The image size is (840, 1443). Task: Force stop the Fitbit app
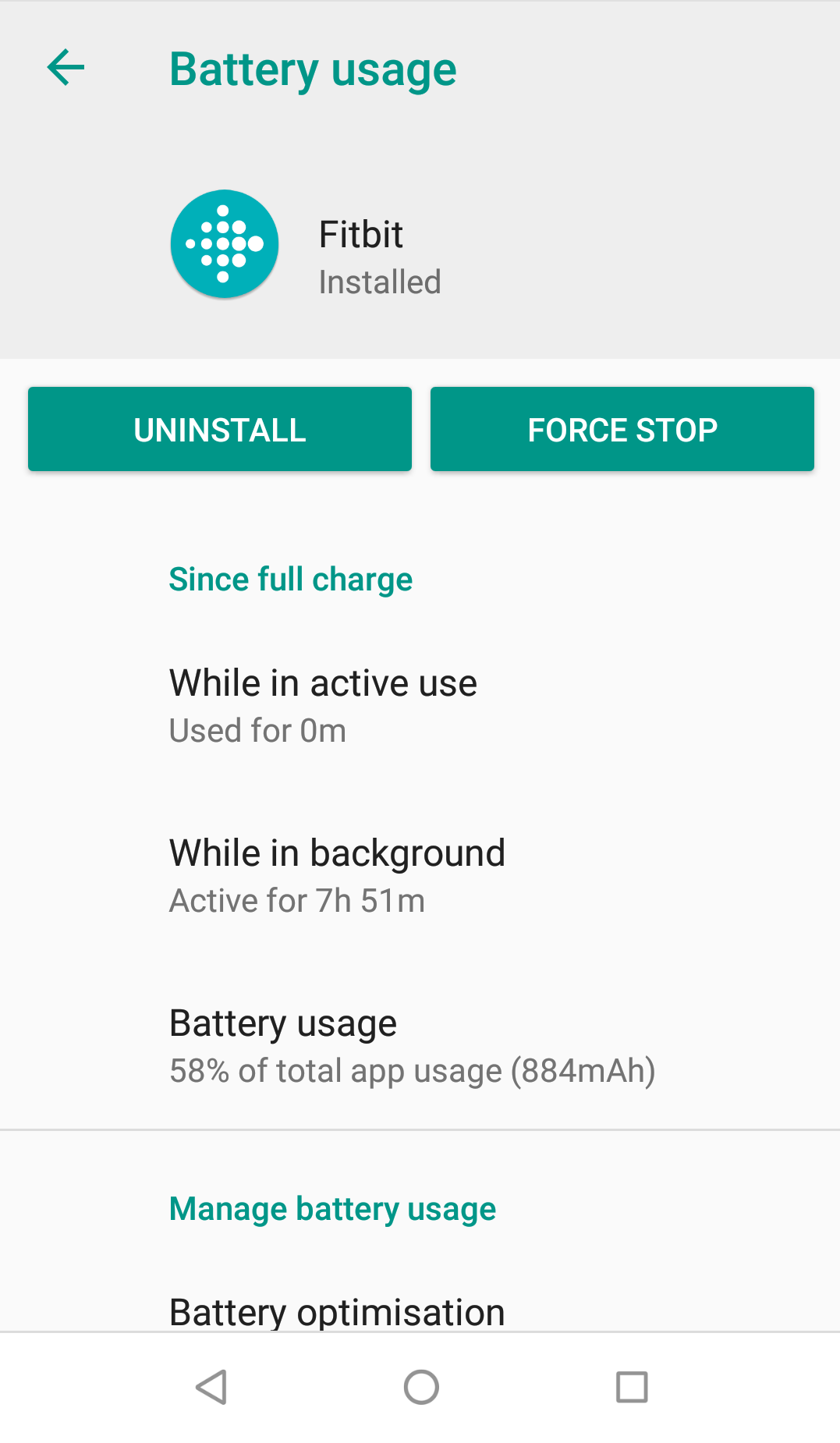[622, 430]
